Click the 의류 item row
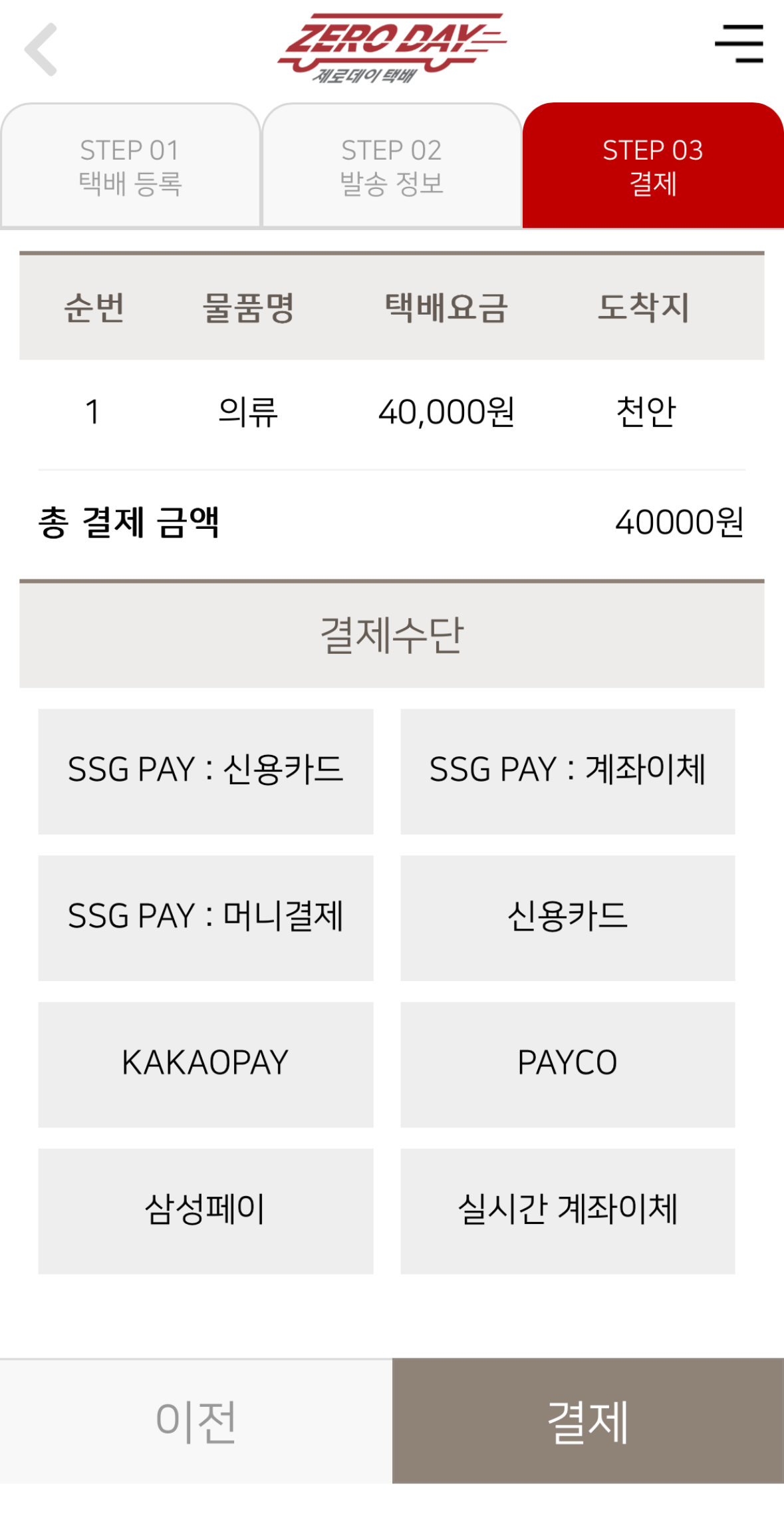 (247, 411)
